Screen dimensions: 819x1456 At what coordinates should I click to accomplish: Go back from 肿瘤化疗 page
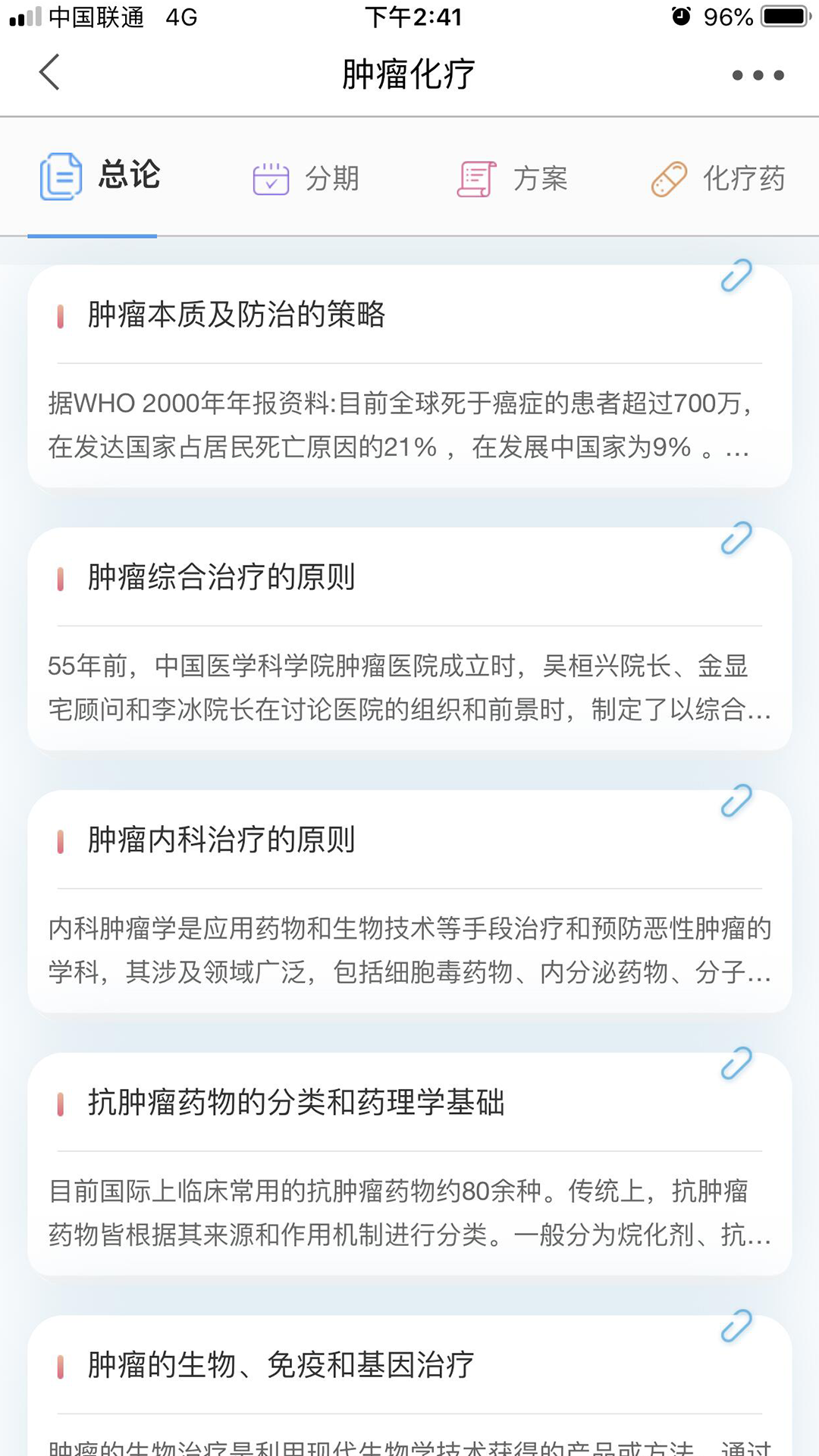coord(50,74)
